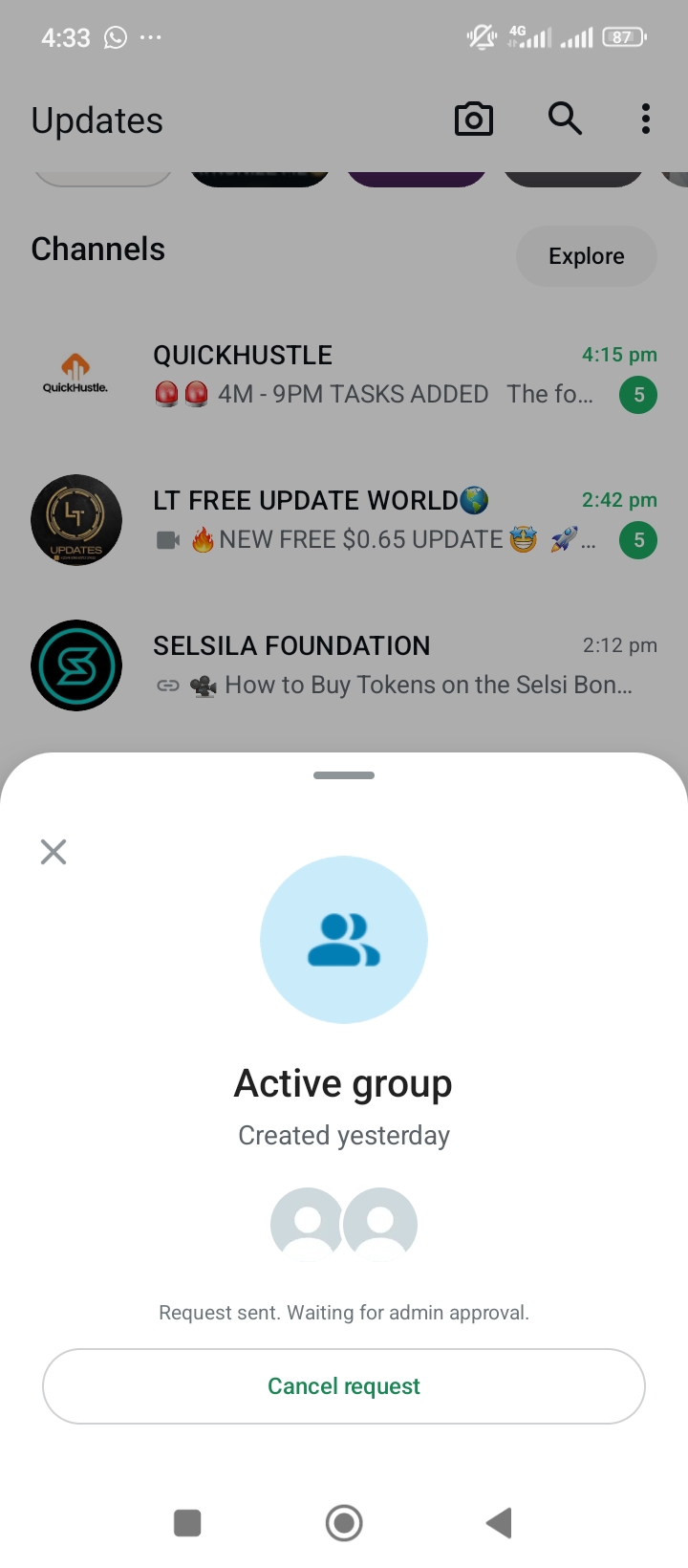
Task: Explore more channels
Action: pos(586,256)
